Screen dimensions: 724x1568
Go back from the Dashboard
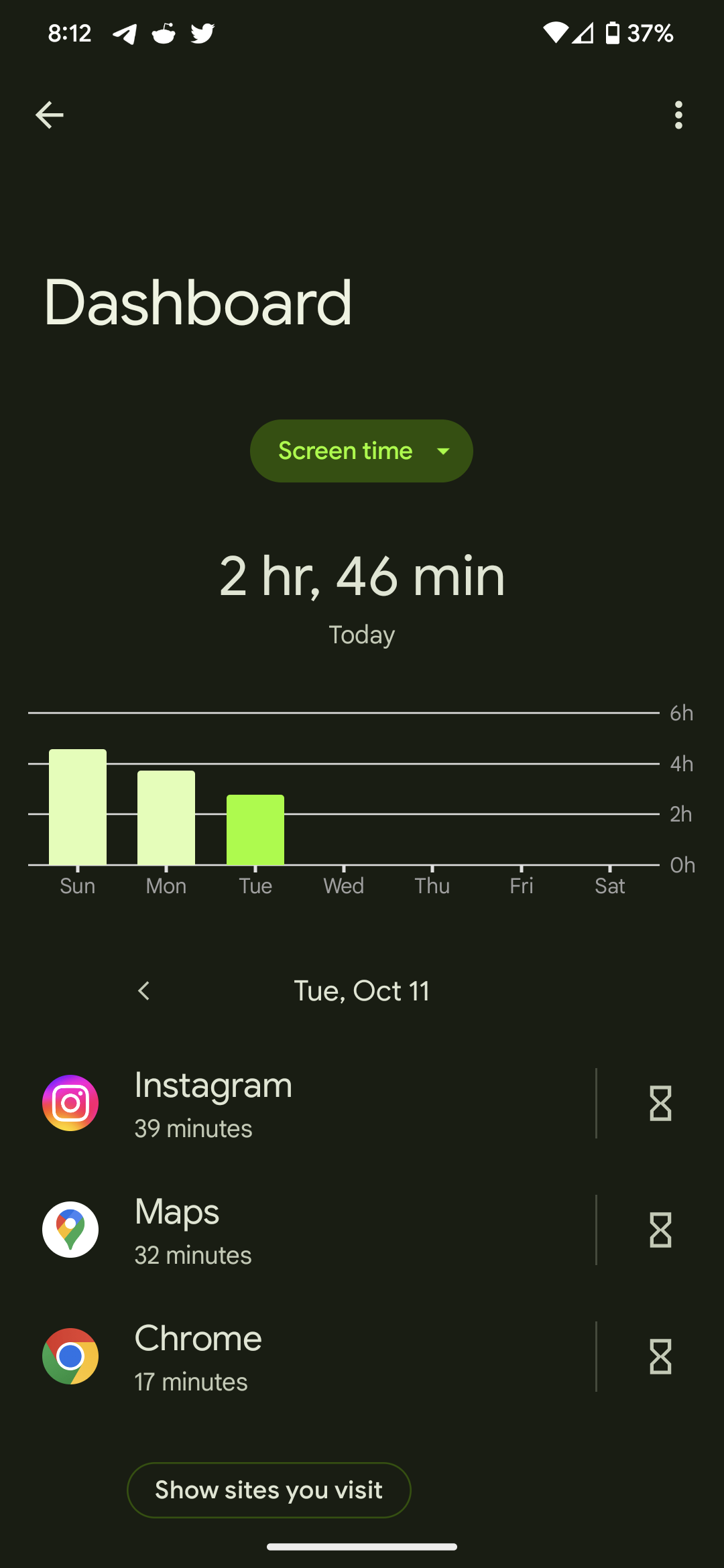[50, 115]
